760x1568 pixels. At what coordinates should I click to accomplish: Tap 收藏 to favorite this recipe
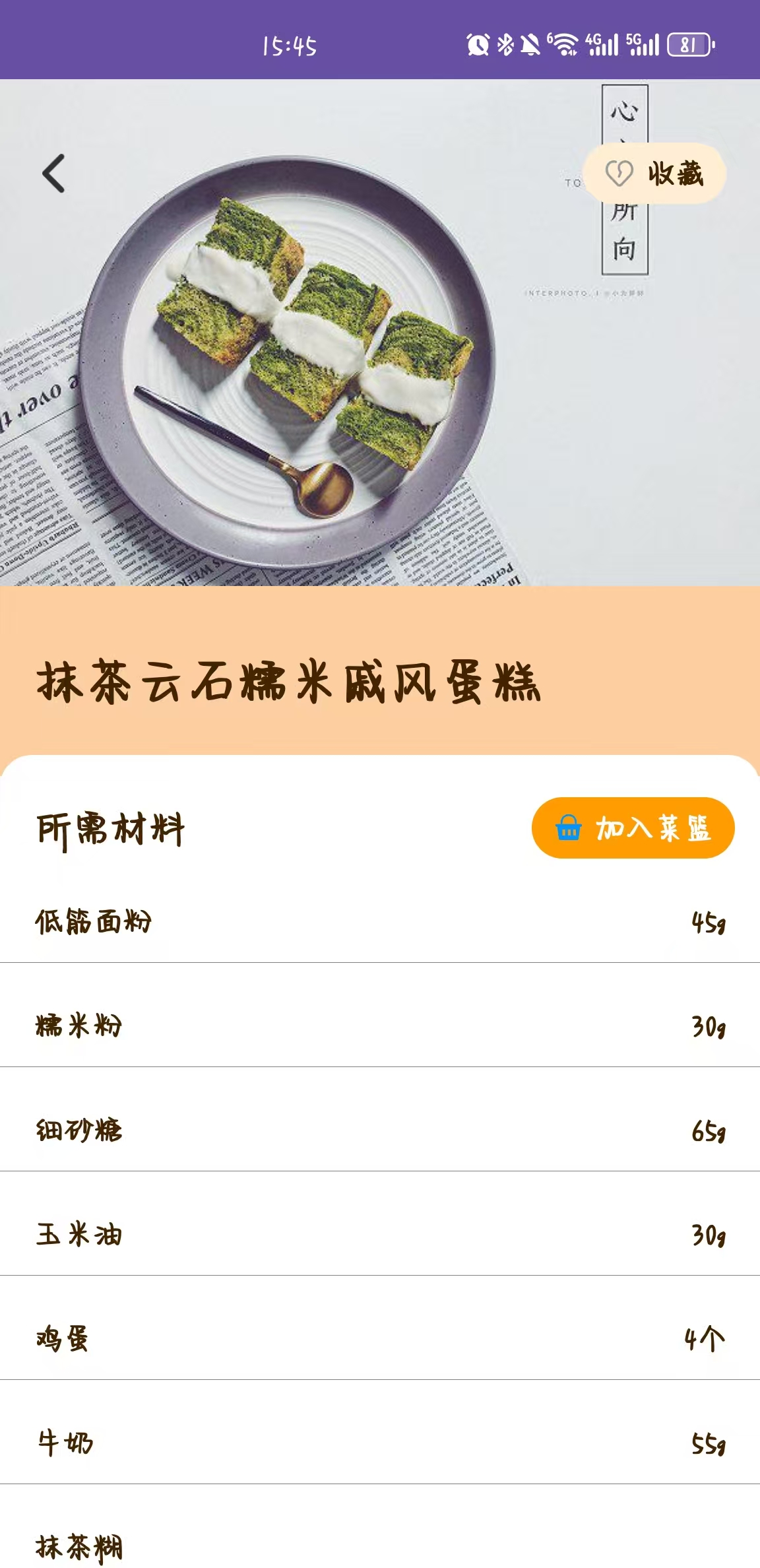click(x=654, y=174)
